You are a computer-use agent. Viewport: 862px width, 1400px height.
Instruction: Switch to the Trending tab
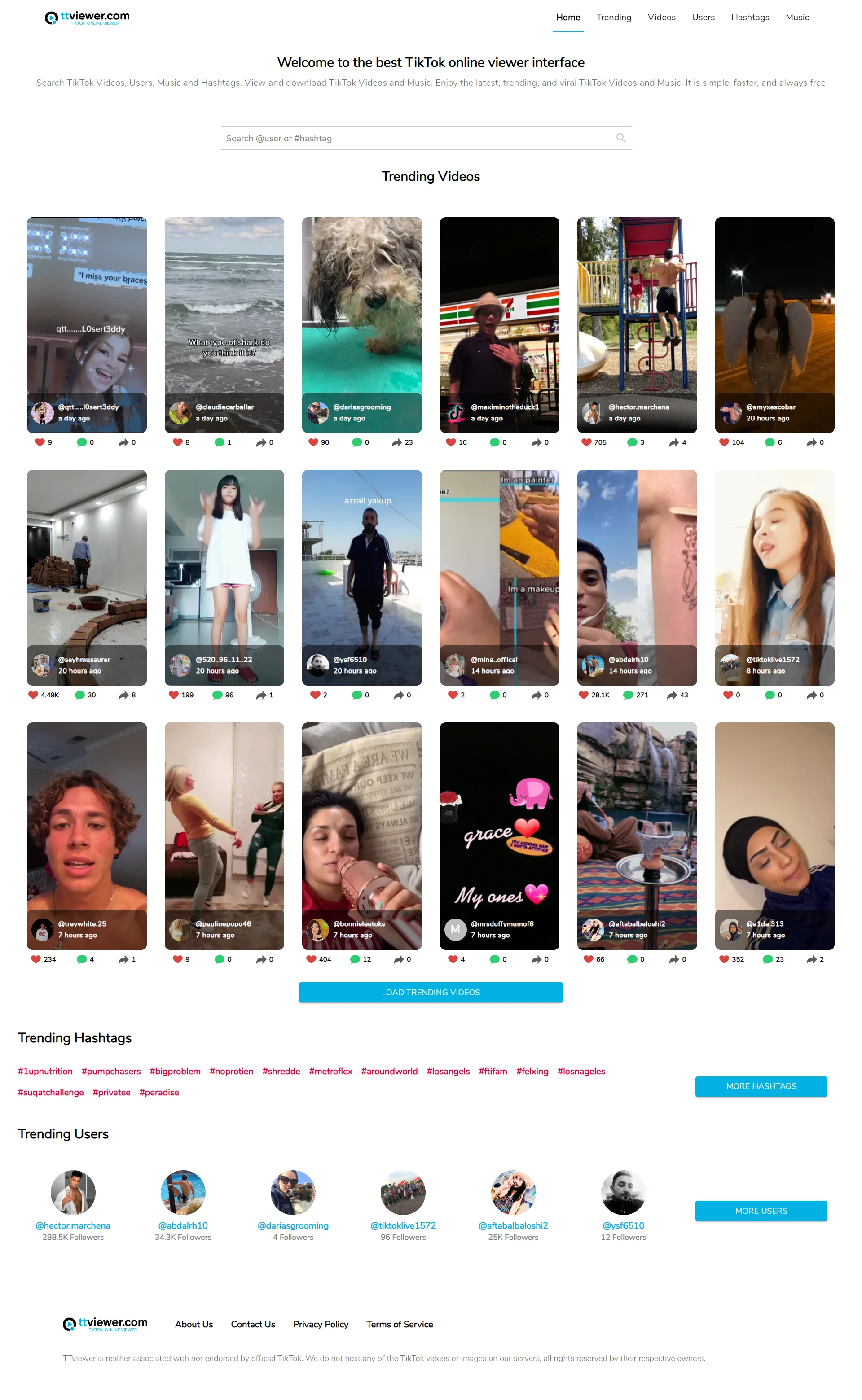pyautogui.click(x=613, y=17)
